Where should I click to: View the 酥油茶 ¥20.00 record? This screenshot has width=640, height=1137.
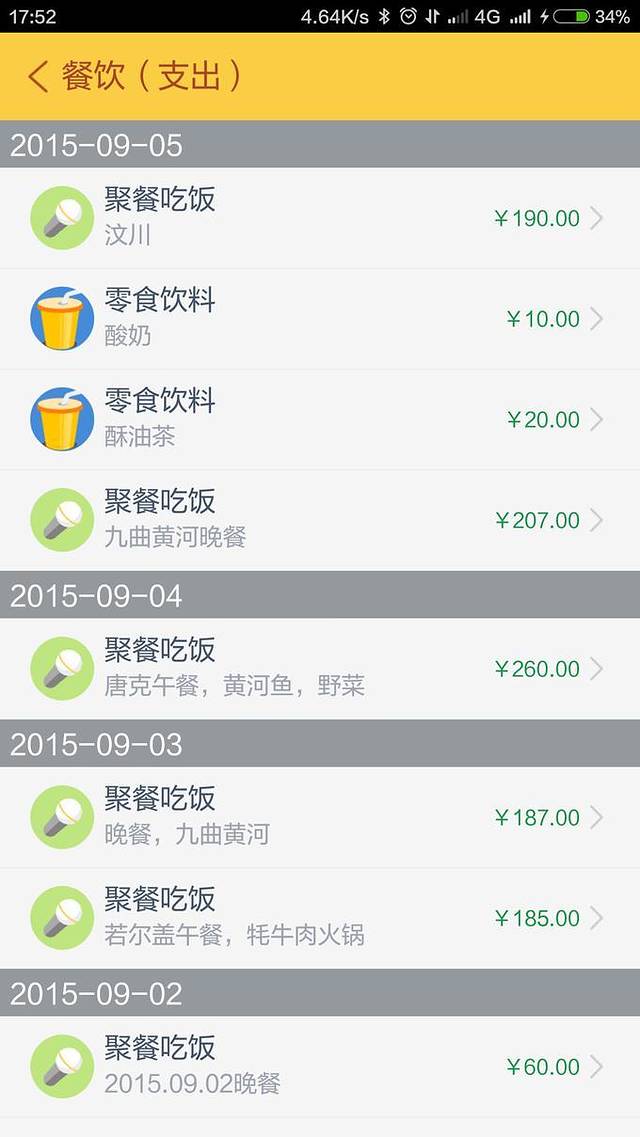click(x=320, y=420)
